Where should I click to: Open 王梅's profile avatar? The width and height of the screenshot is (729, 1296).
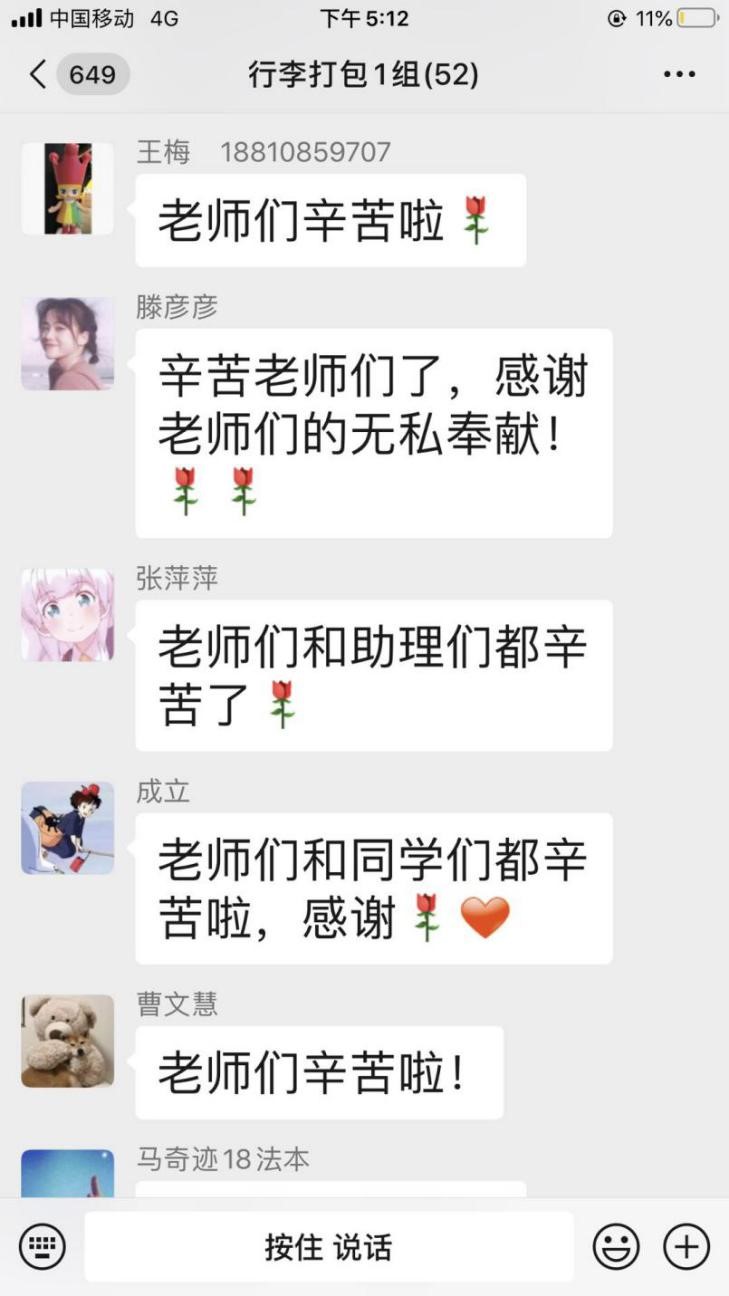[67, 189]
